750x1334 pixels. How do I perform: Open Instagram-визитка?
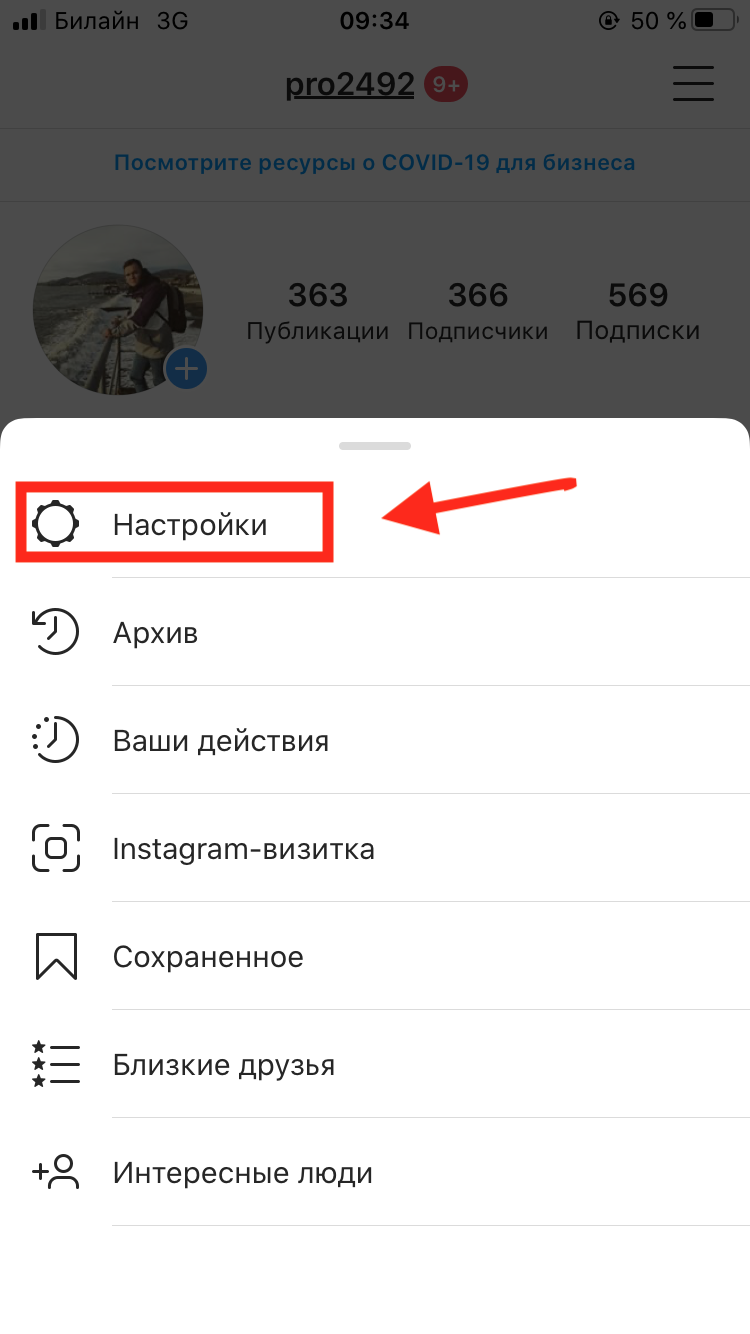pos(243,849)
